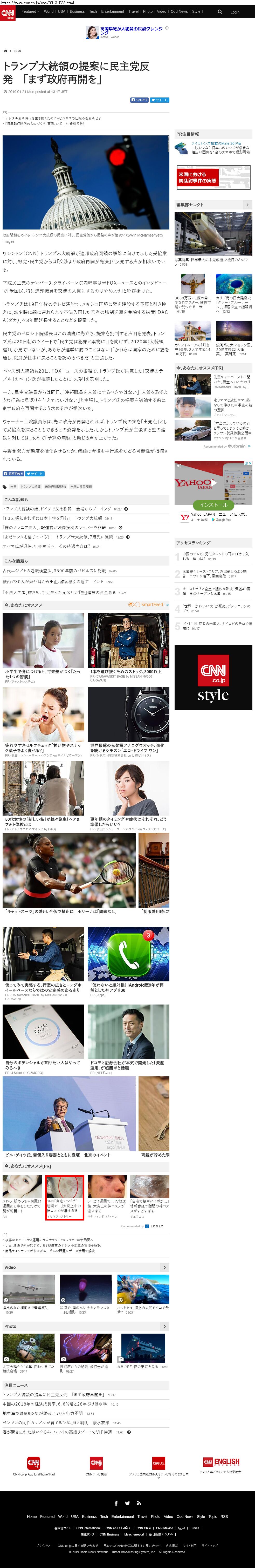255x1568 pixels.
Task: Switch to the Odd News section in the header
Action: coord(179,11)
